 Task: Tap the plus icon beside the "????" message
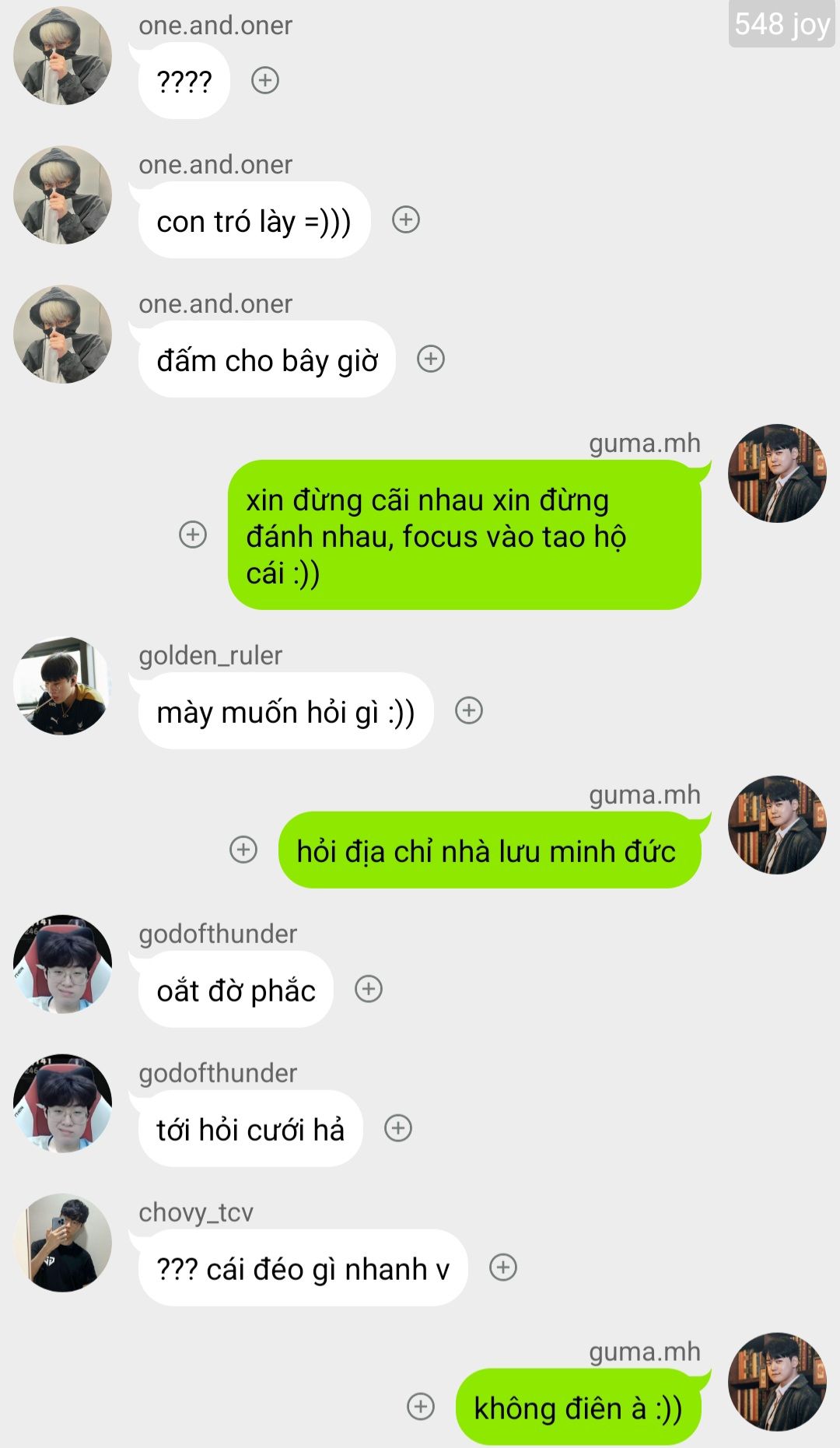pyautogui.click(x=265, y=80)
